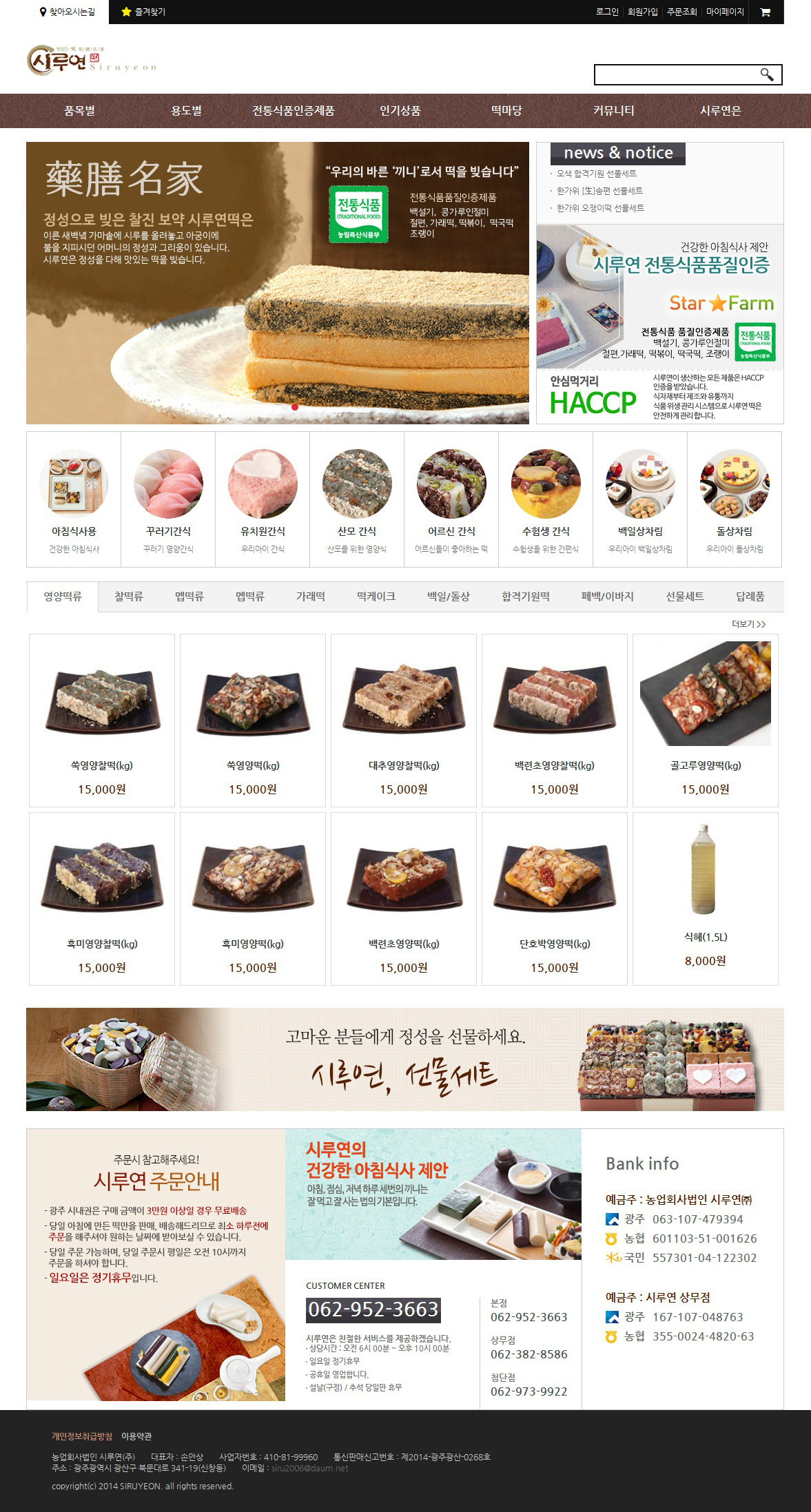Open 찾아오시는길 in the top bar

[68, 12]
